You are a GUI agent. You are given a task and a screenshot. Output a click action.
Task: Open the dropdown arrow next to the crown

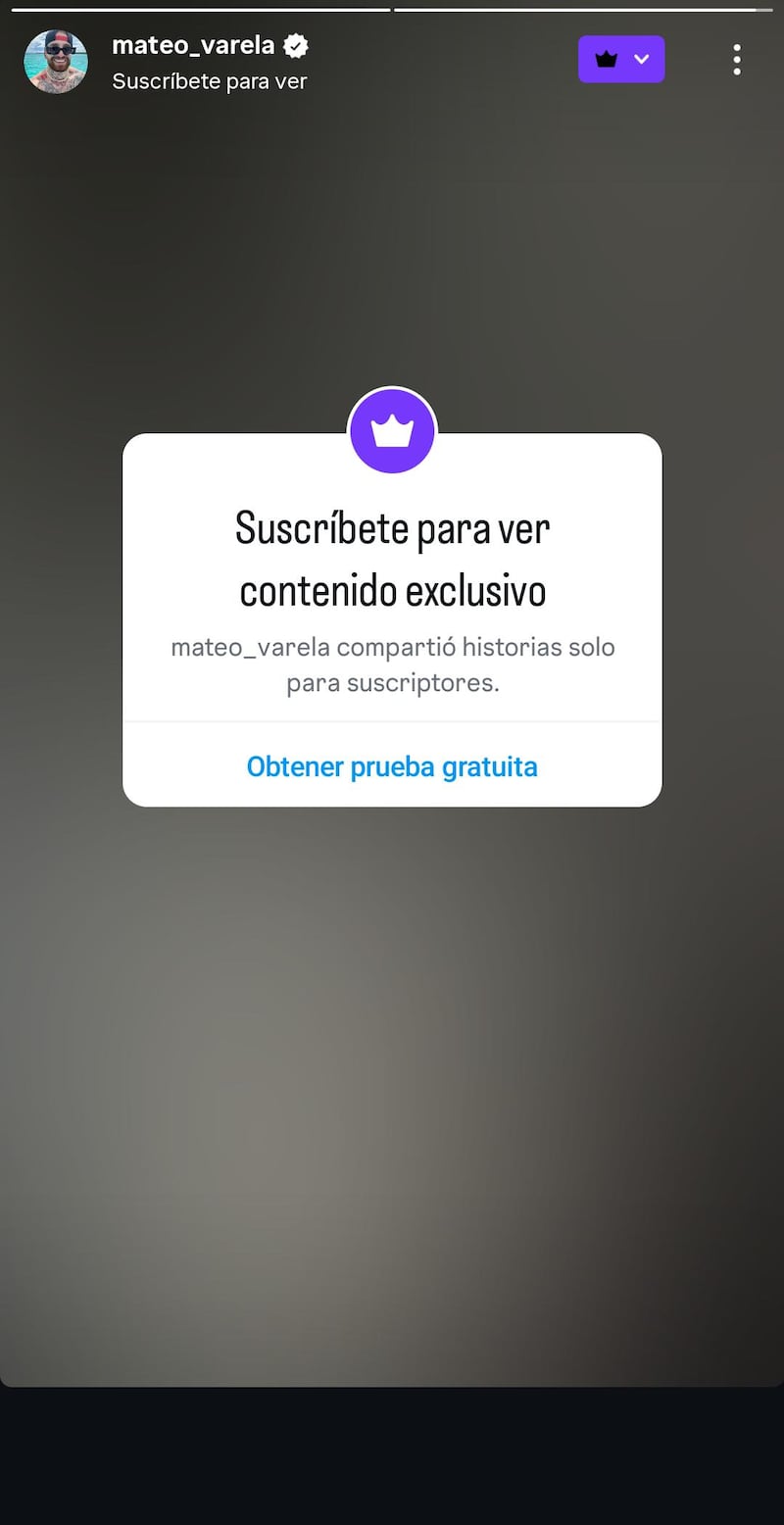[643, 59]
